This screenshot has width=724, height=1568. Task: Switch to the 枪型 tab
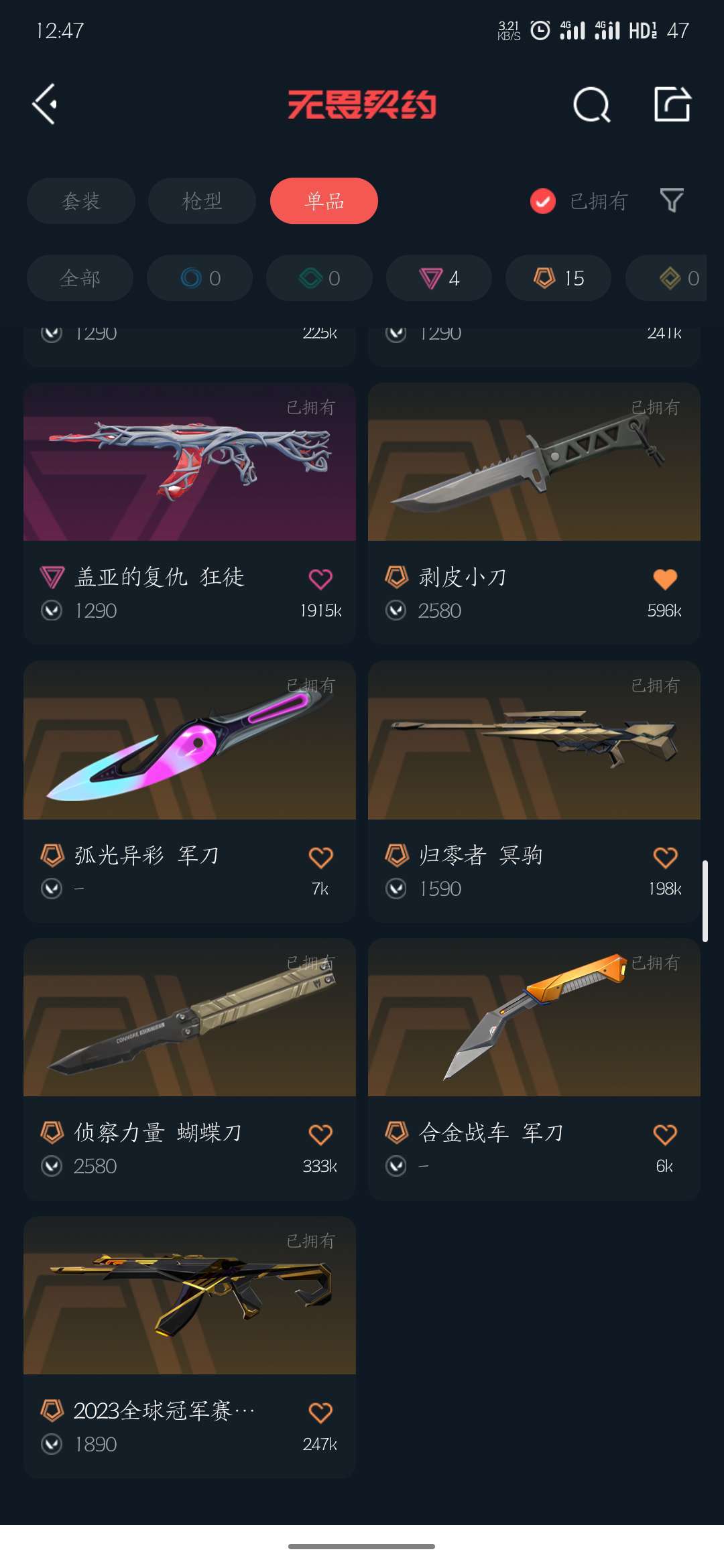point(202,201)
